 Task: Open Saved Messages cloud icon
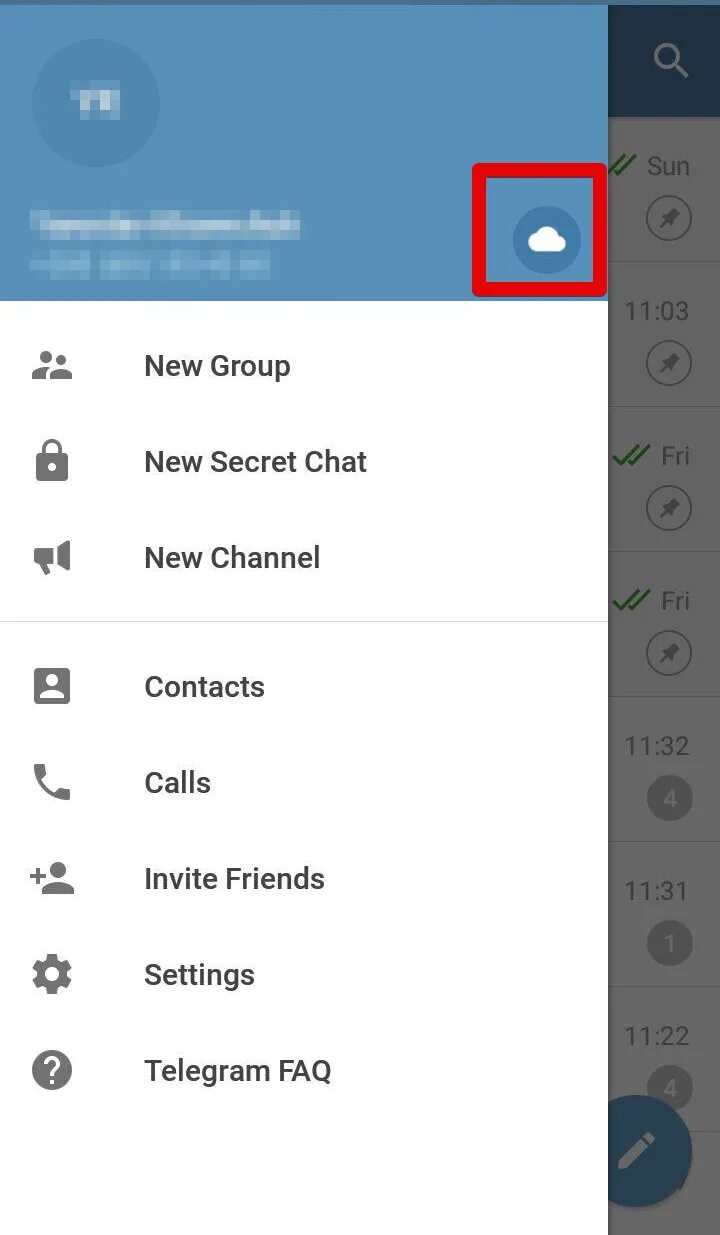coord(546,239)
